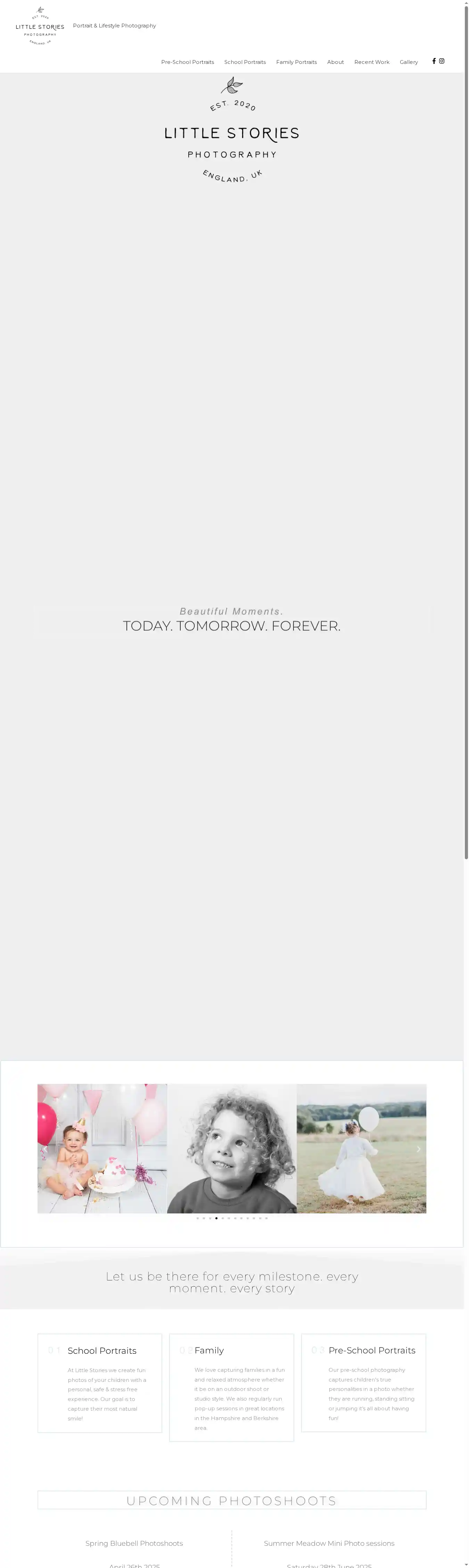Select the Pre-School Portraits service card
Viewport: 469px width, 1568px height.
click(364, 1382)
